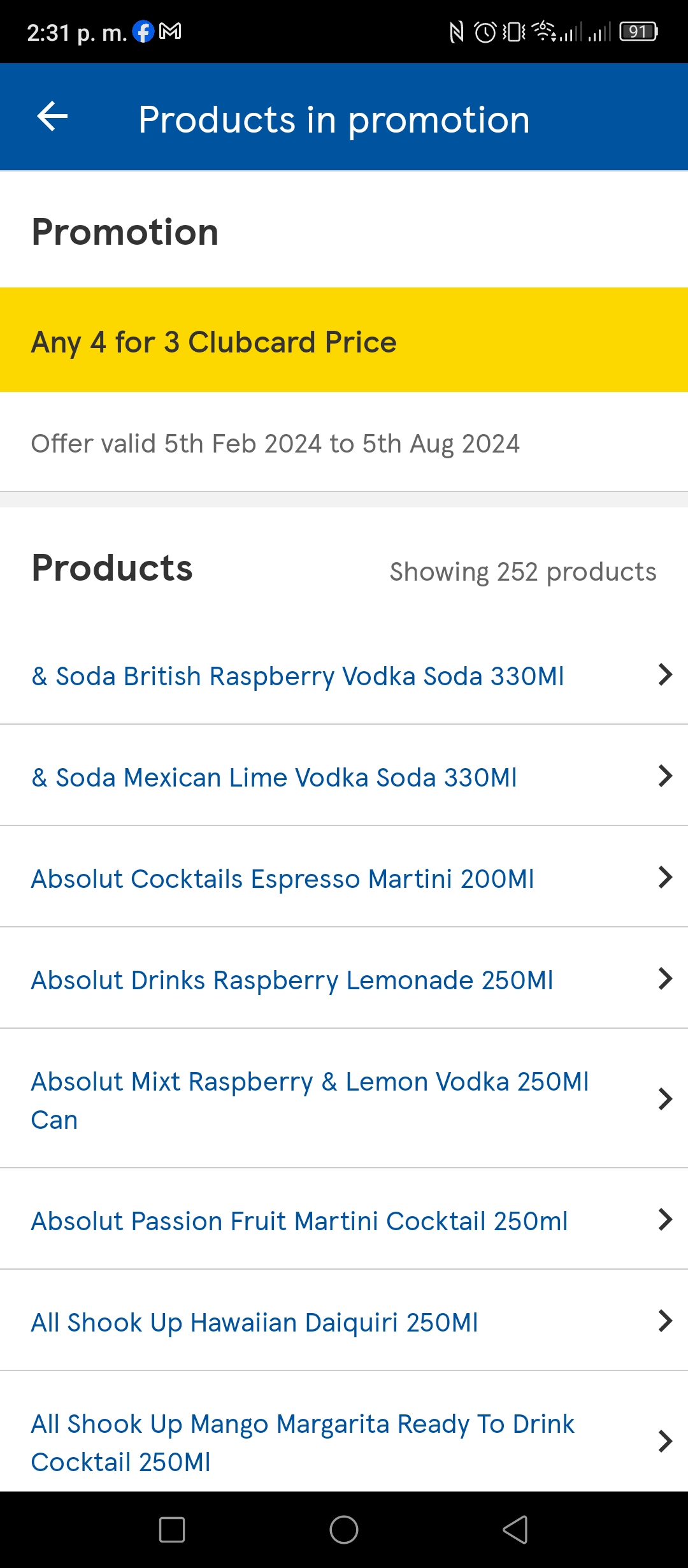Viewport: 688px width, 1568px height.
Task: Select Absolut Drinks Raspberry Lemonade 250Ml
Action: 344,978
